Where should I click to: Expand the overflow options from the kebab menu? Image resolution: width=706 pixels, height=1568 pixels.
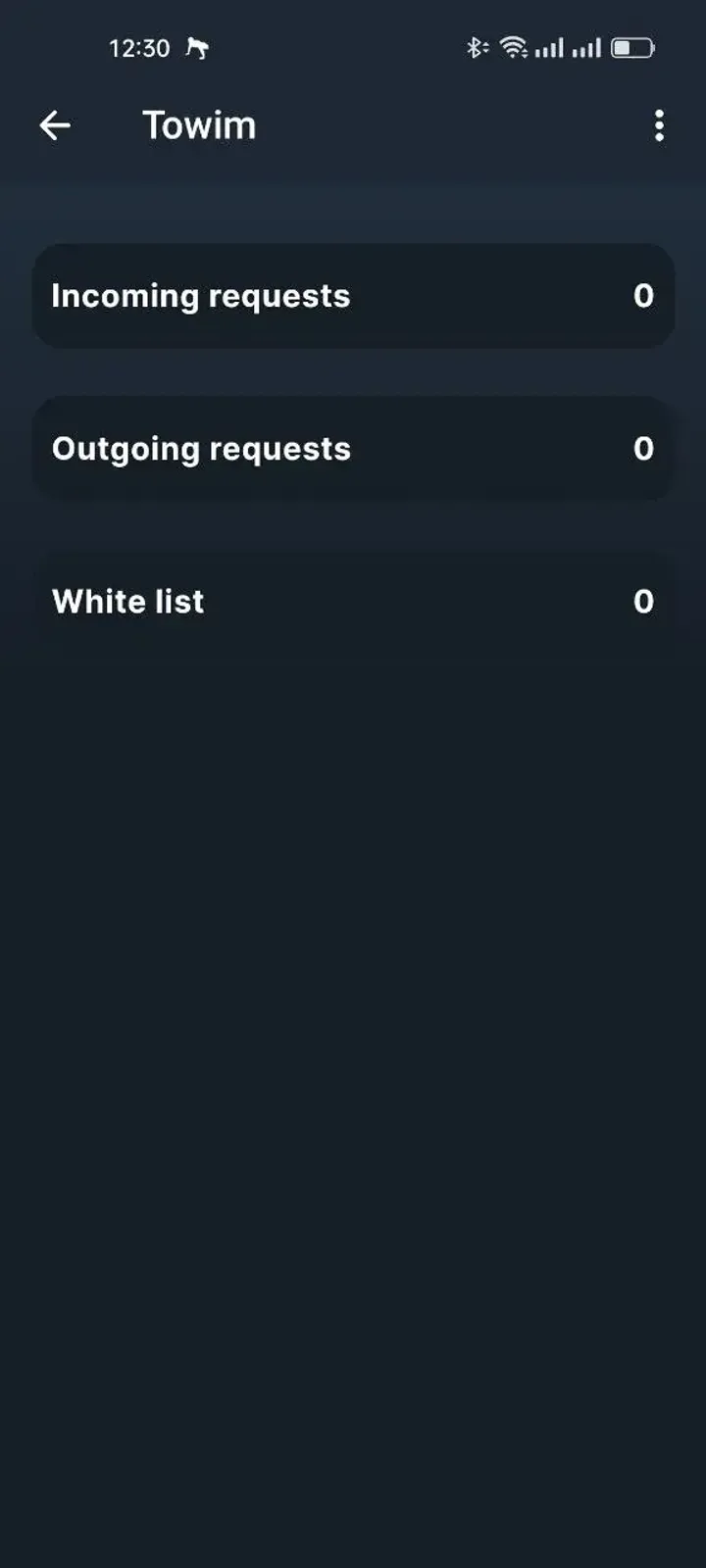tap(659, 125)
